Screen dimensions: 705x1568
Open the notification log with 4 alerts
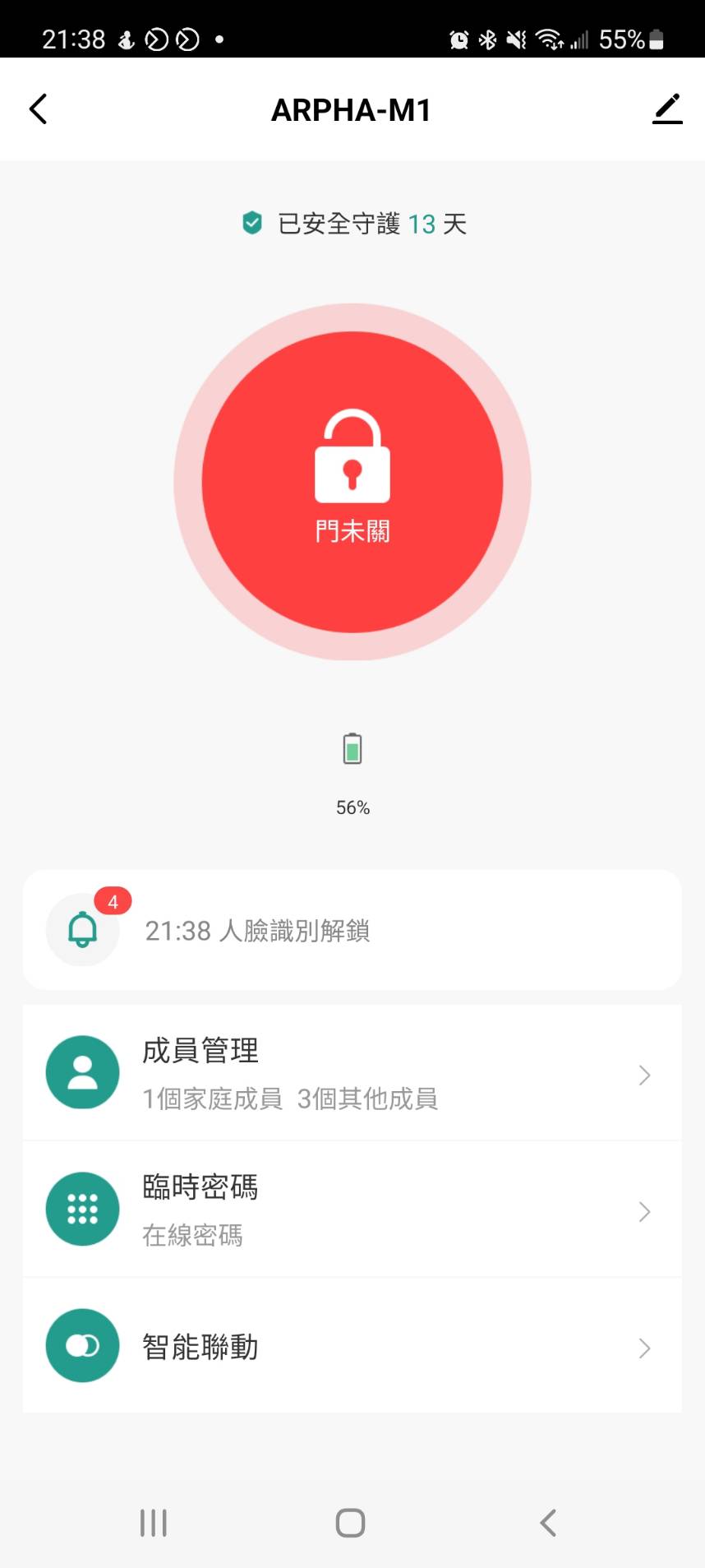352,930
